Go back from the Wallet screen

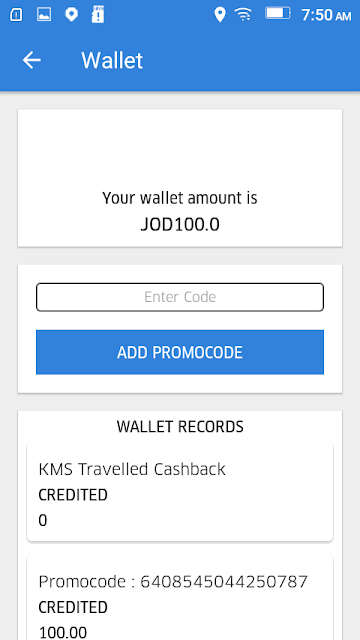click(32, 60)
